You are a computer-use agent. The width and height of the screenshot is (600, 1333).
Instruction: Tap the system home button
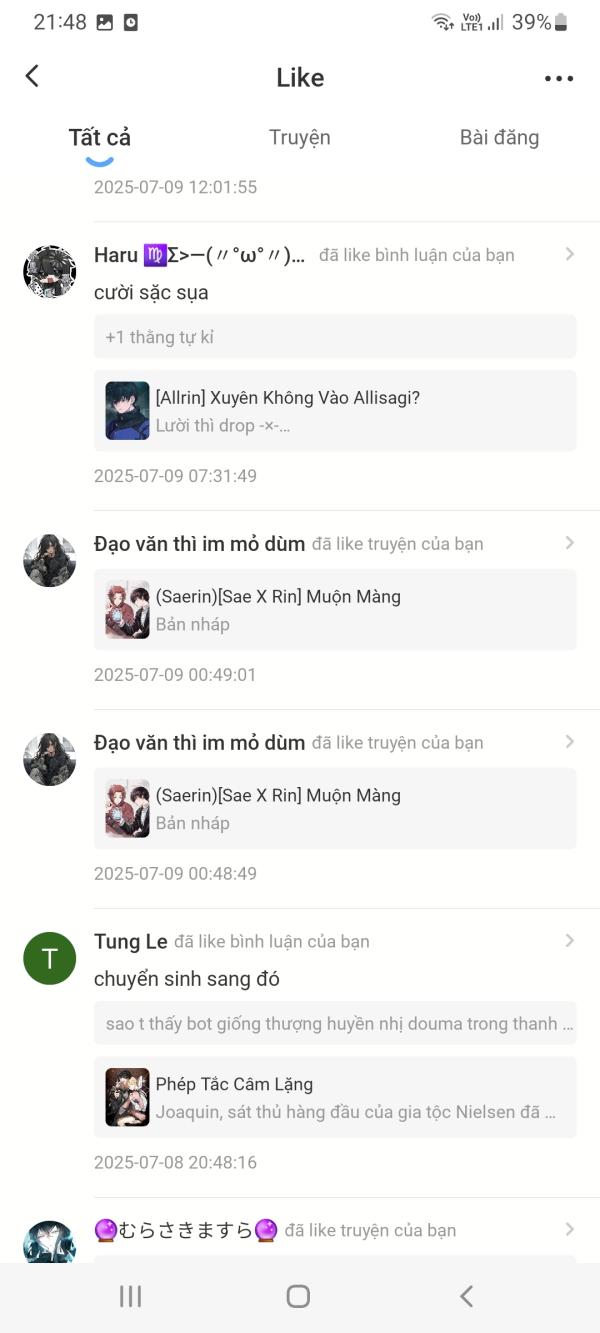point(298,1296)
